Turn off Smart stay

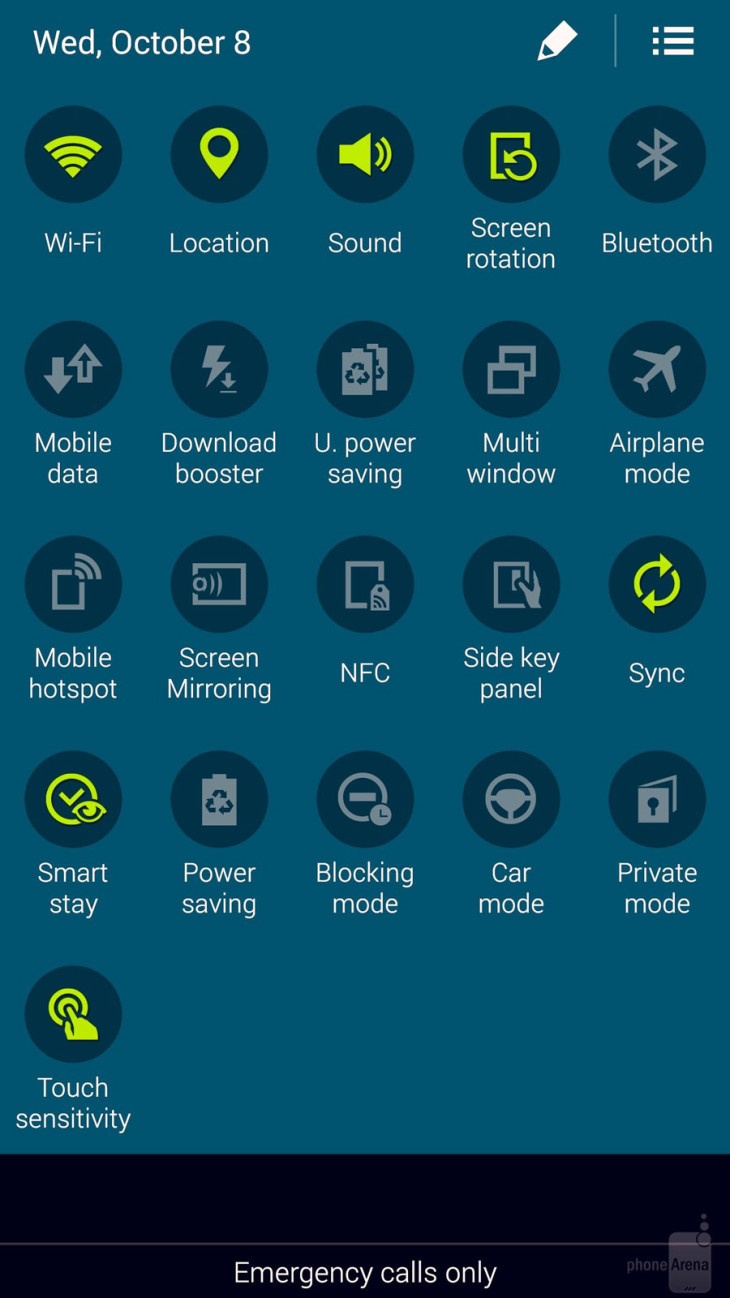[x=73, y=800]
